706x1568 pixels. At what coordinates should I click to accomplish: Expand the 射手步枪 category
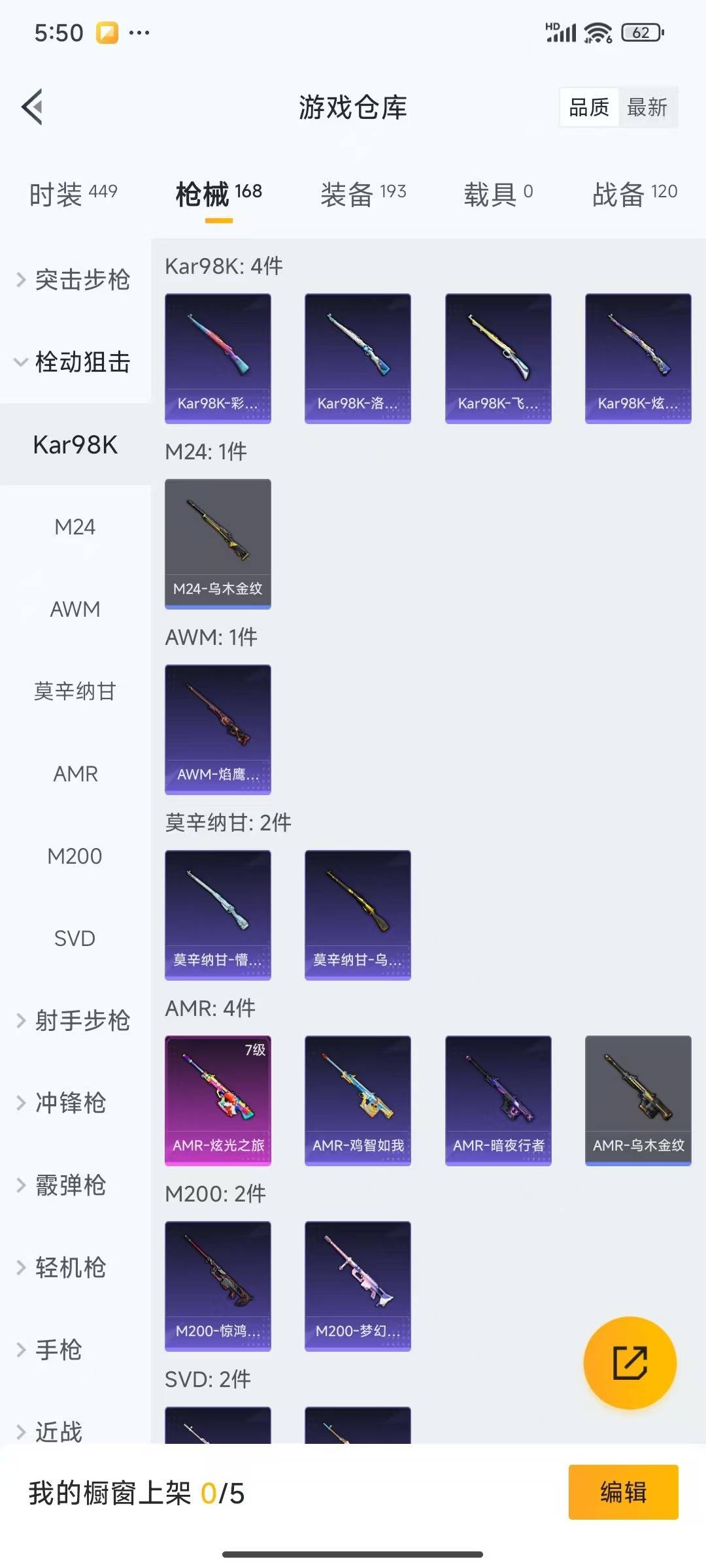(x=75, y=1021)
